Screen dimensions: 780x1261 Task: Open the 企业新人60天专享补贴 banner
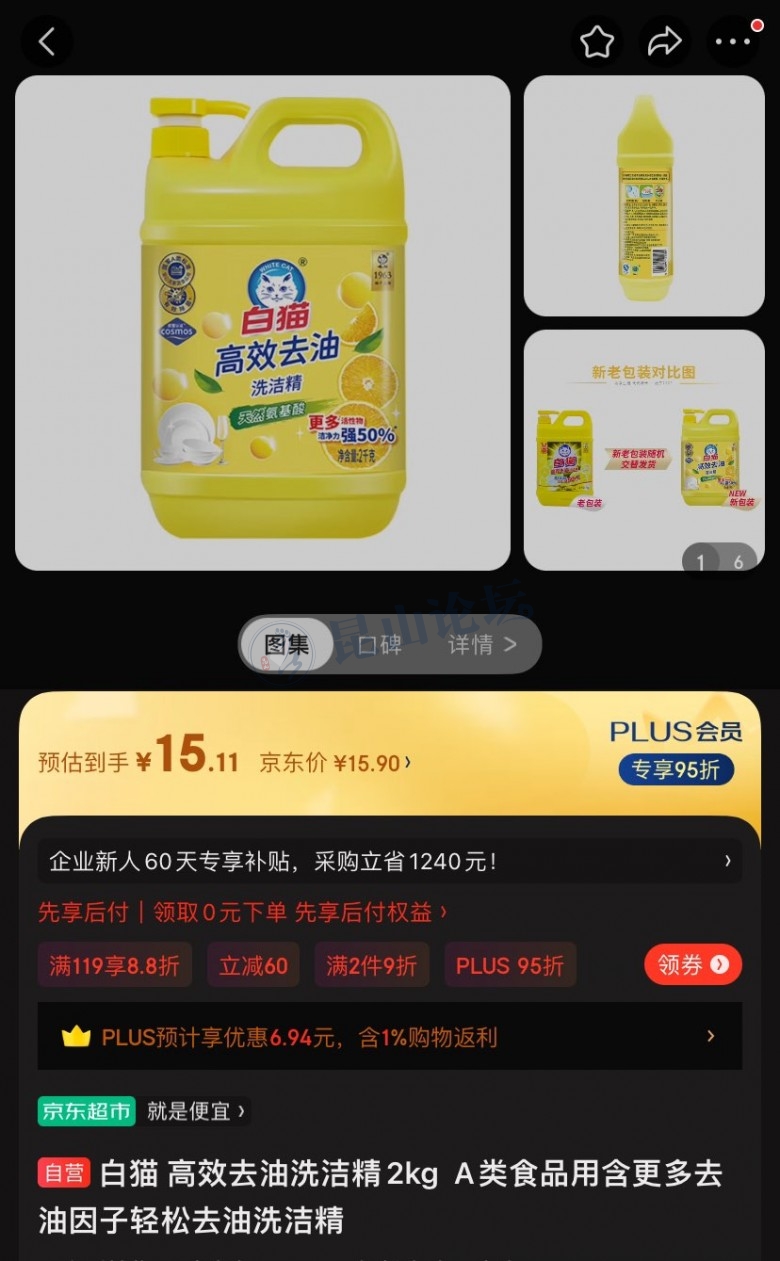coord(390,861)
